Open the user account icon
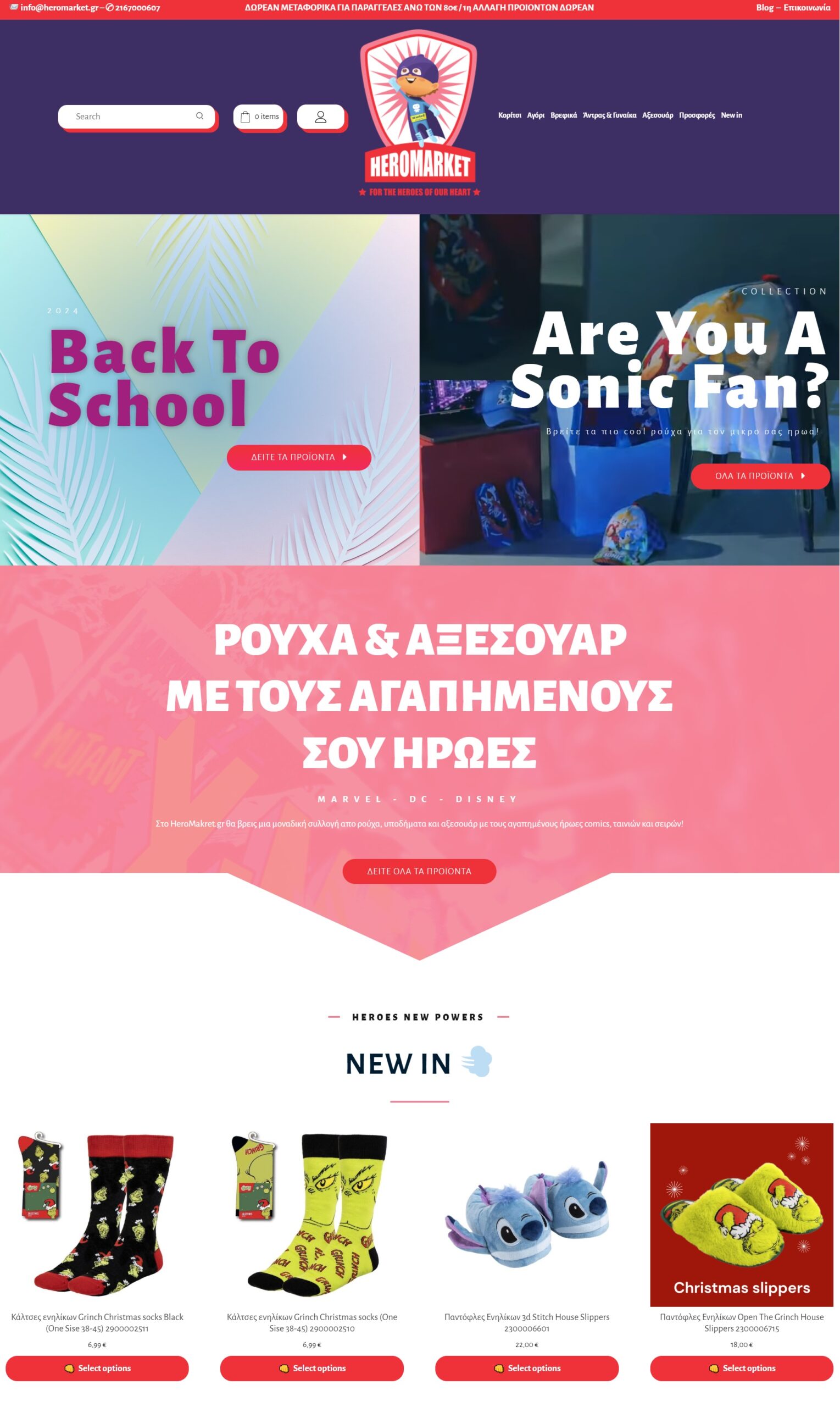The image size is (840, 1407). pos(321,117)
